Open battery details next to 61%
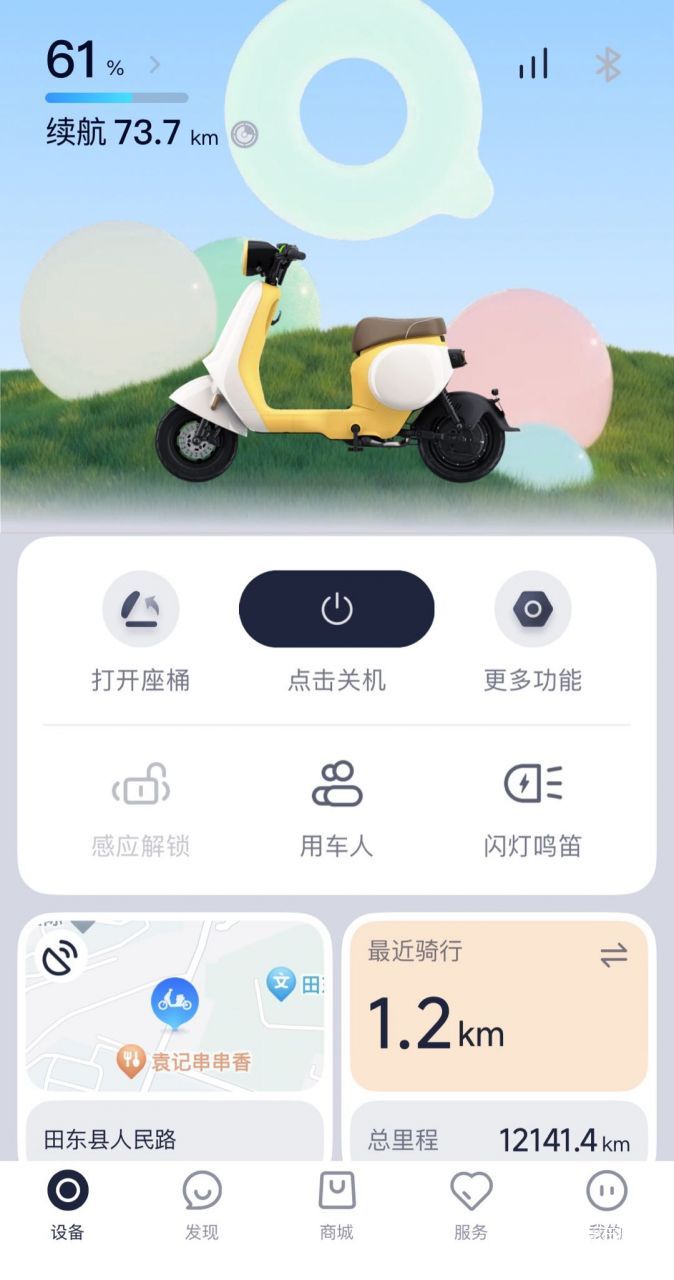The height and width of the screenshot is (1280, 674). [x=154, y=66]
